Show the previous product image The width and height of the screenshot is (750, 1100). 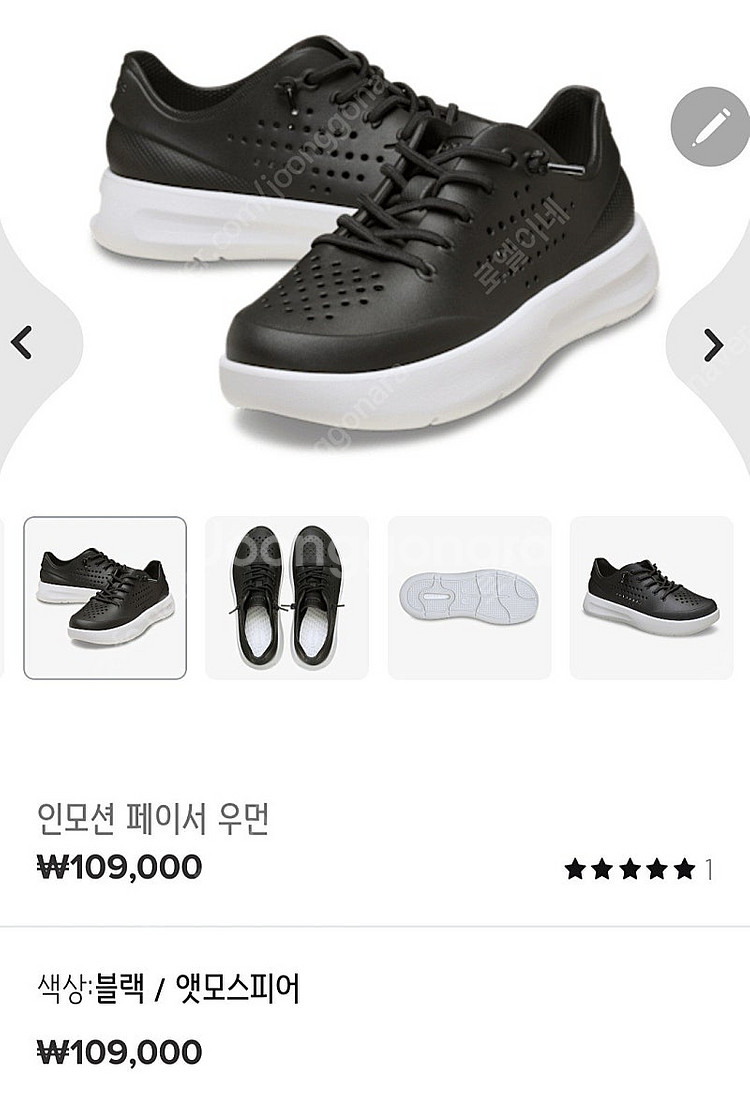22,343
